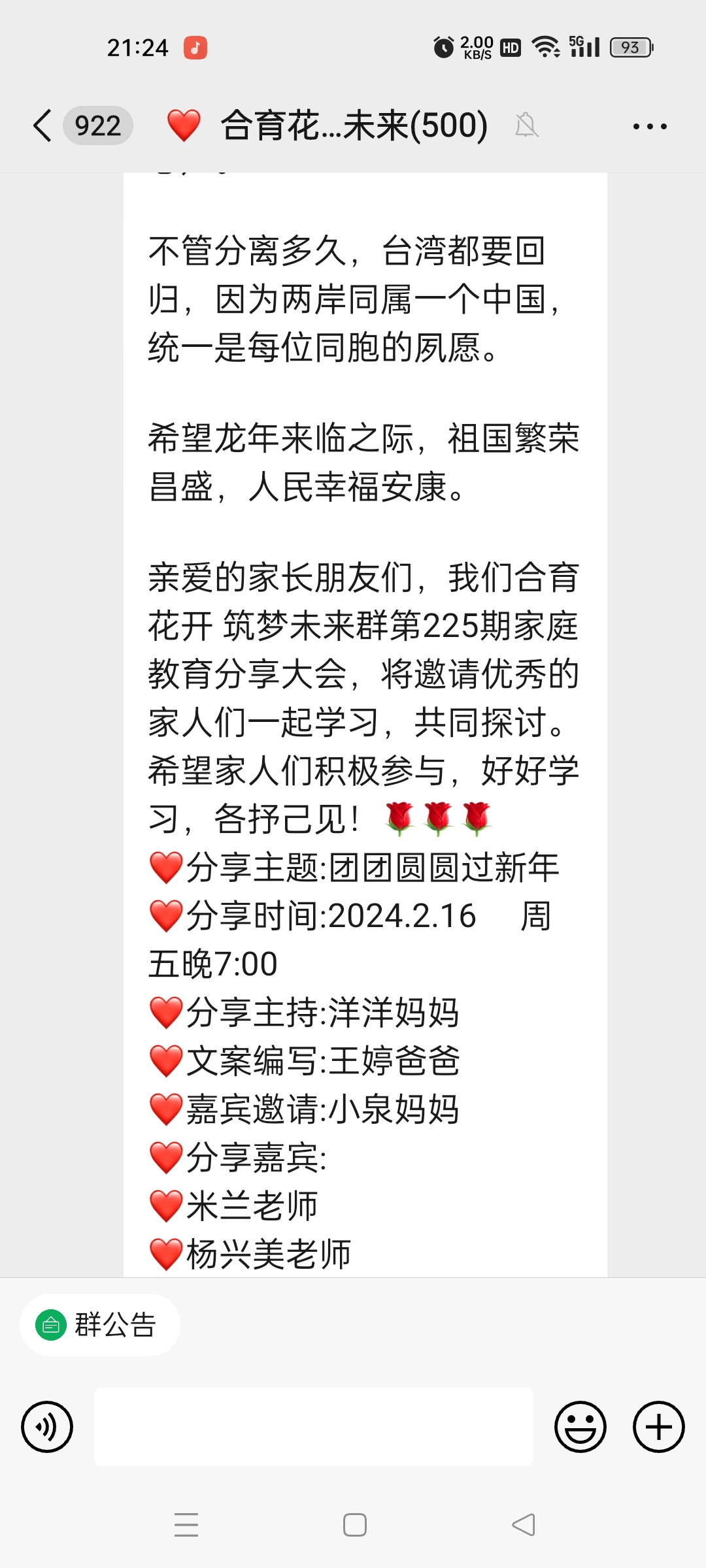
Task: Tap the plus icon to add attachments
Action: pyautogui.click(x=658, y=1427)
